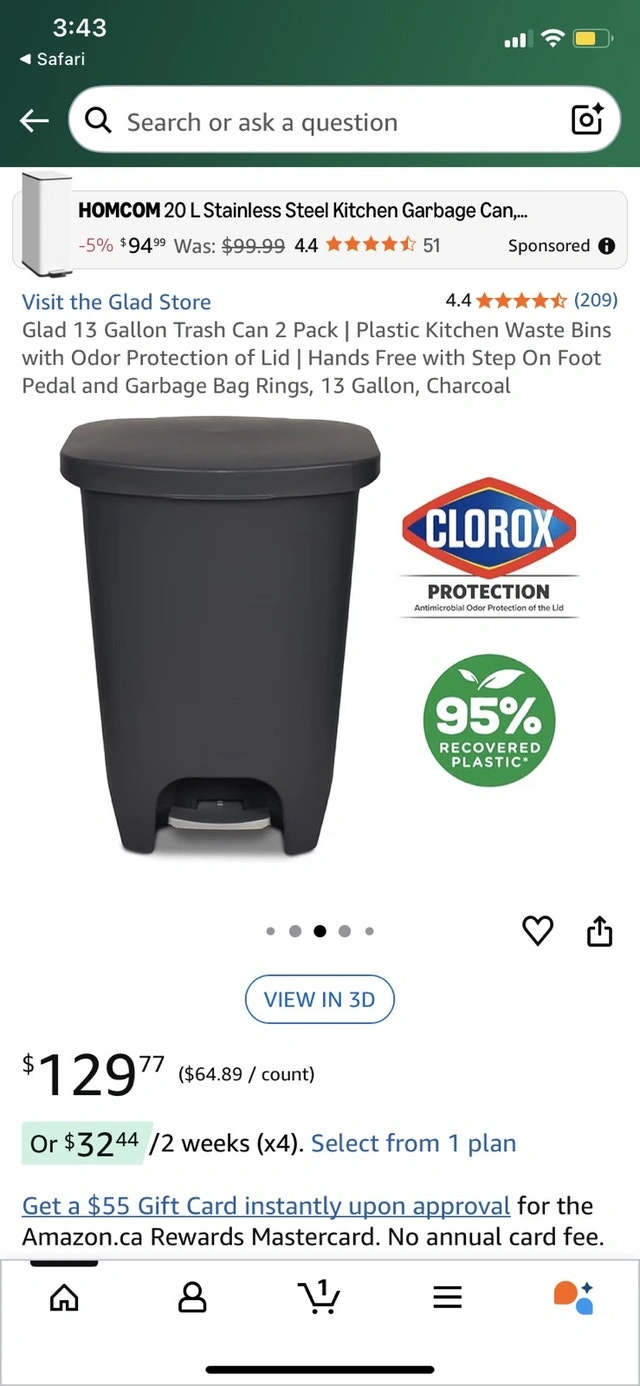Open the $55 Gift Card offer link
640x1386 pixels.
(266, 1205)
